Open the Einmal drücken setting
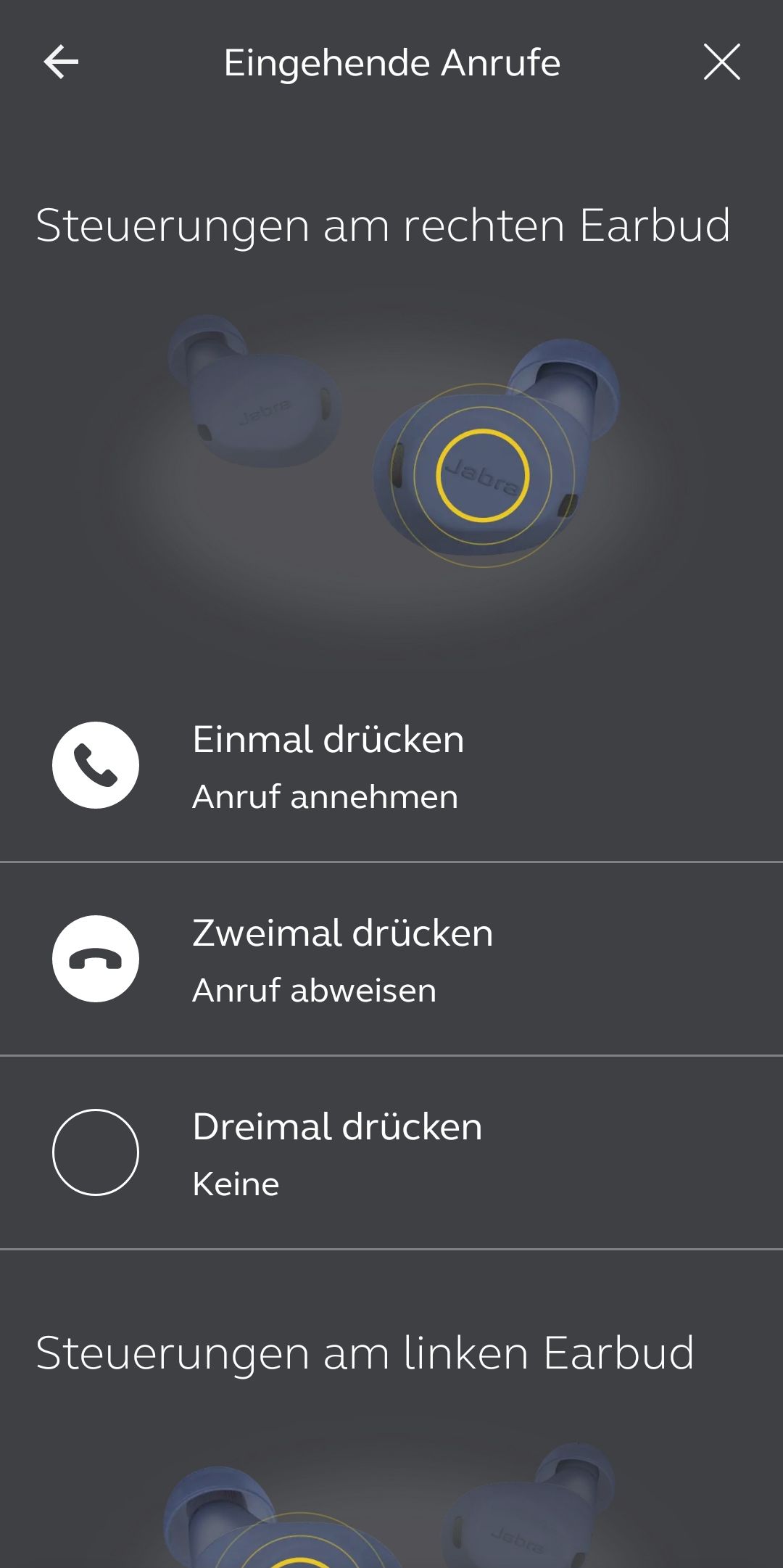 [391, 765]
